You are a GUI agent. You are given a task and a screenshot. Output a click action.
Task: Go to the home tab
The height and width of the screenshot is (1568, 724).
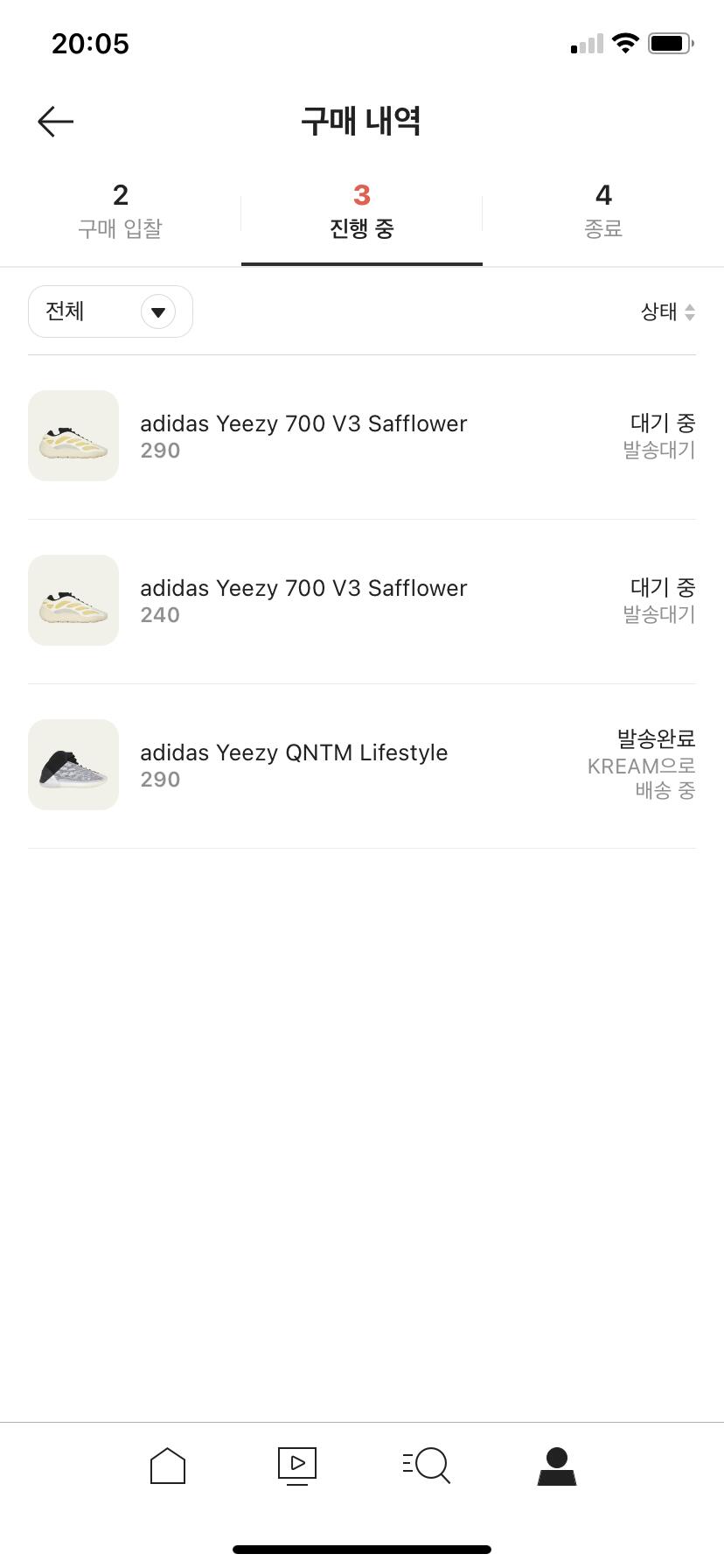168,1466
